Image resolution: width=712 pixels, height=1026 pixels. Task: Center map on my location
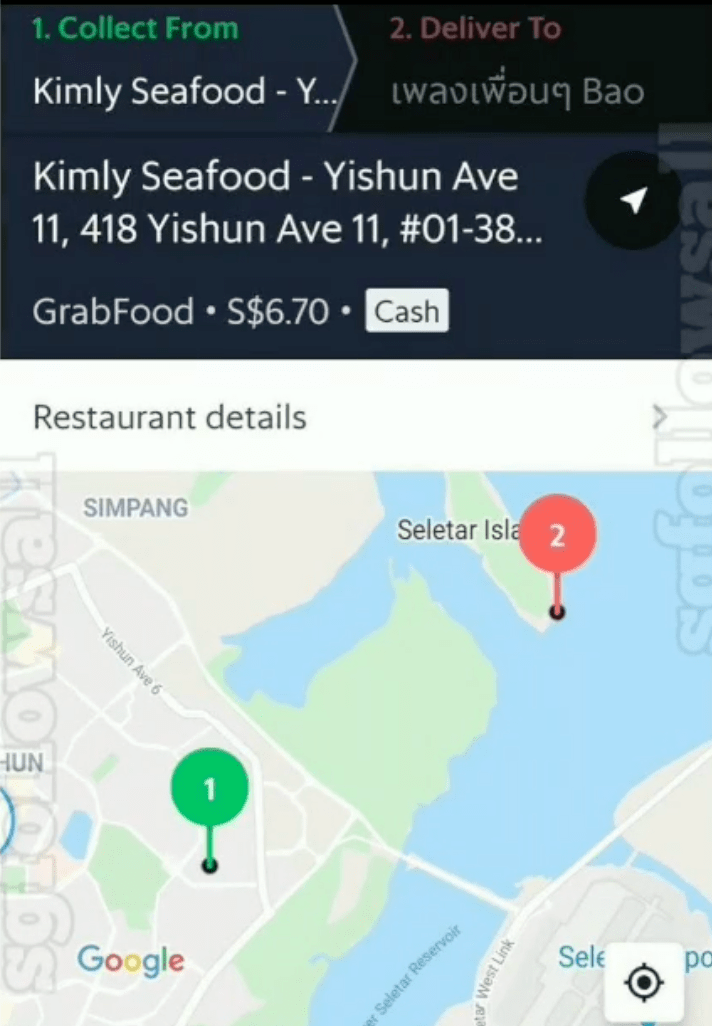[x=644, y=984]
